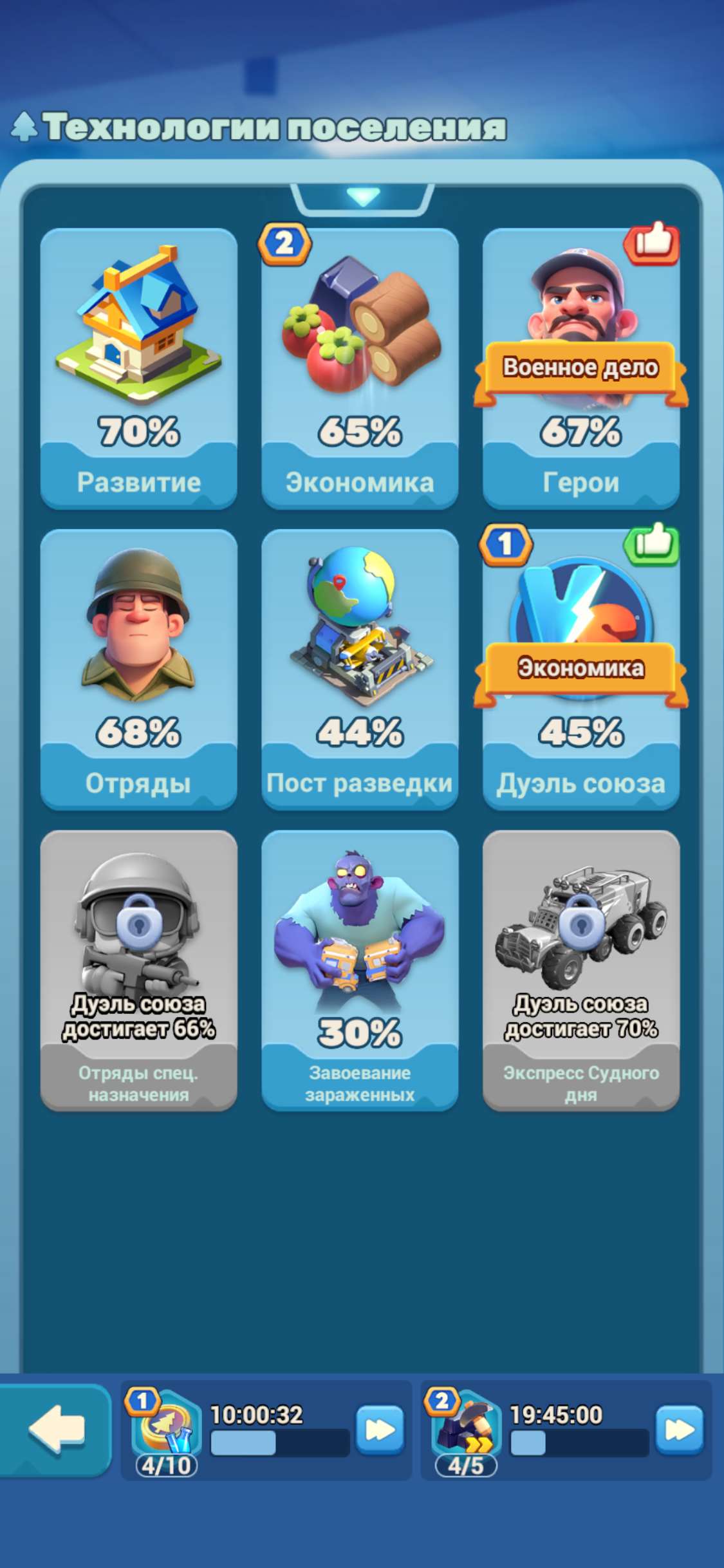Speed up the 10:00:32 research queue
The image size is (724, 1568).
tap(380, 1430)
